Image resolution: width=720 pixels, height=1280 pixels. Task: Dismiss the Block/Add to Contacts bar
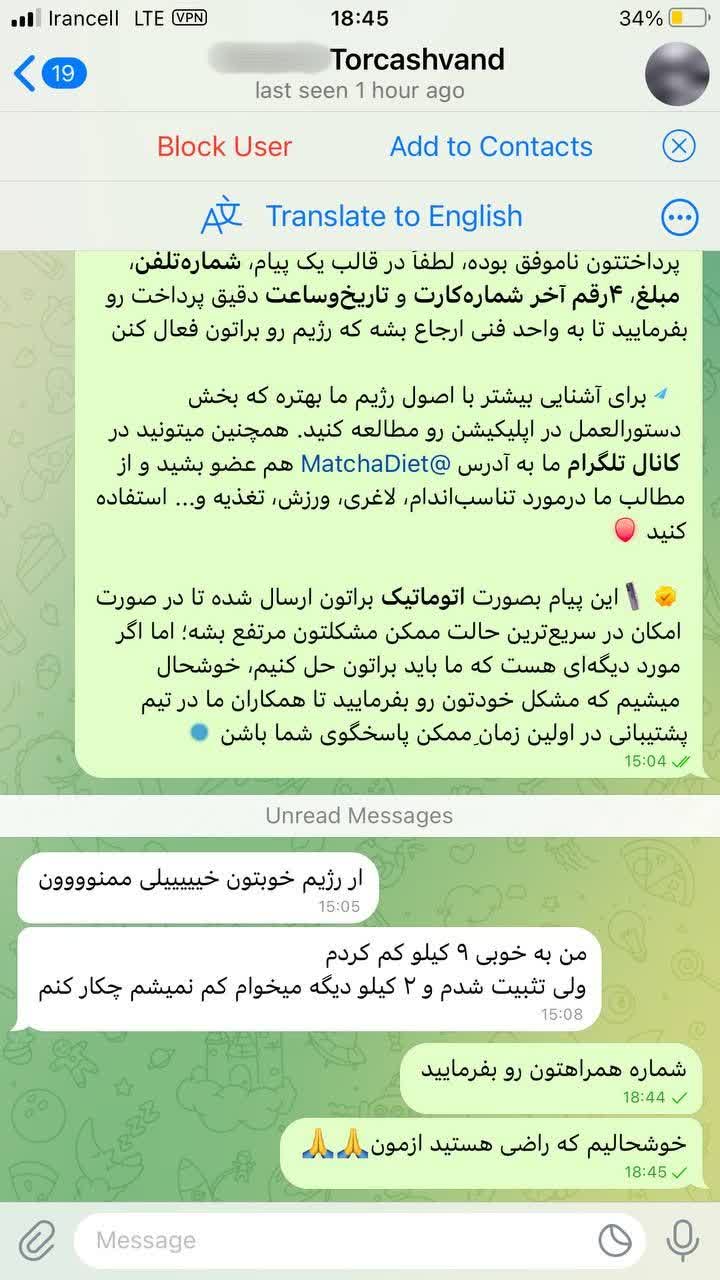[x=679, y=147]
